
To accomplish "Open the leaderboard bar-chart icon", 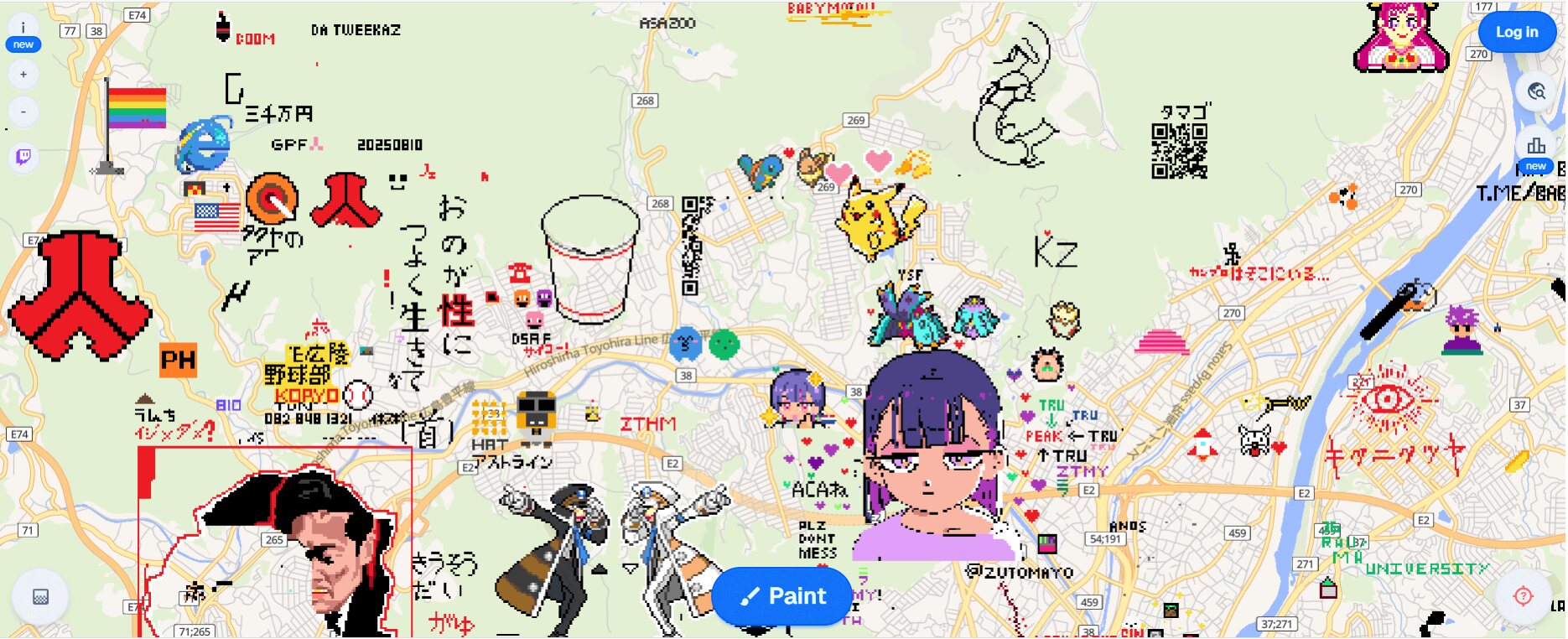I will coord(1536,146).
